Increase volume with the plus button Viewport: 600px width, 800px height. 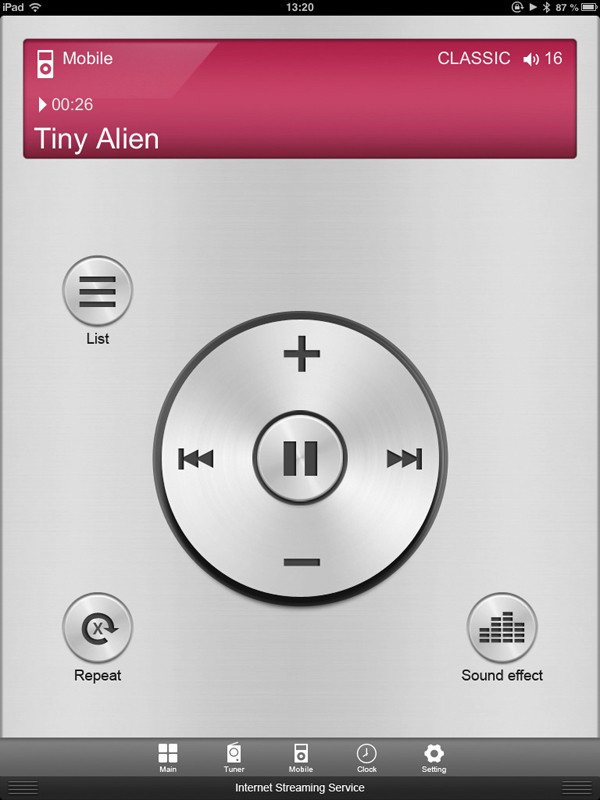(301, 354)
